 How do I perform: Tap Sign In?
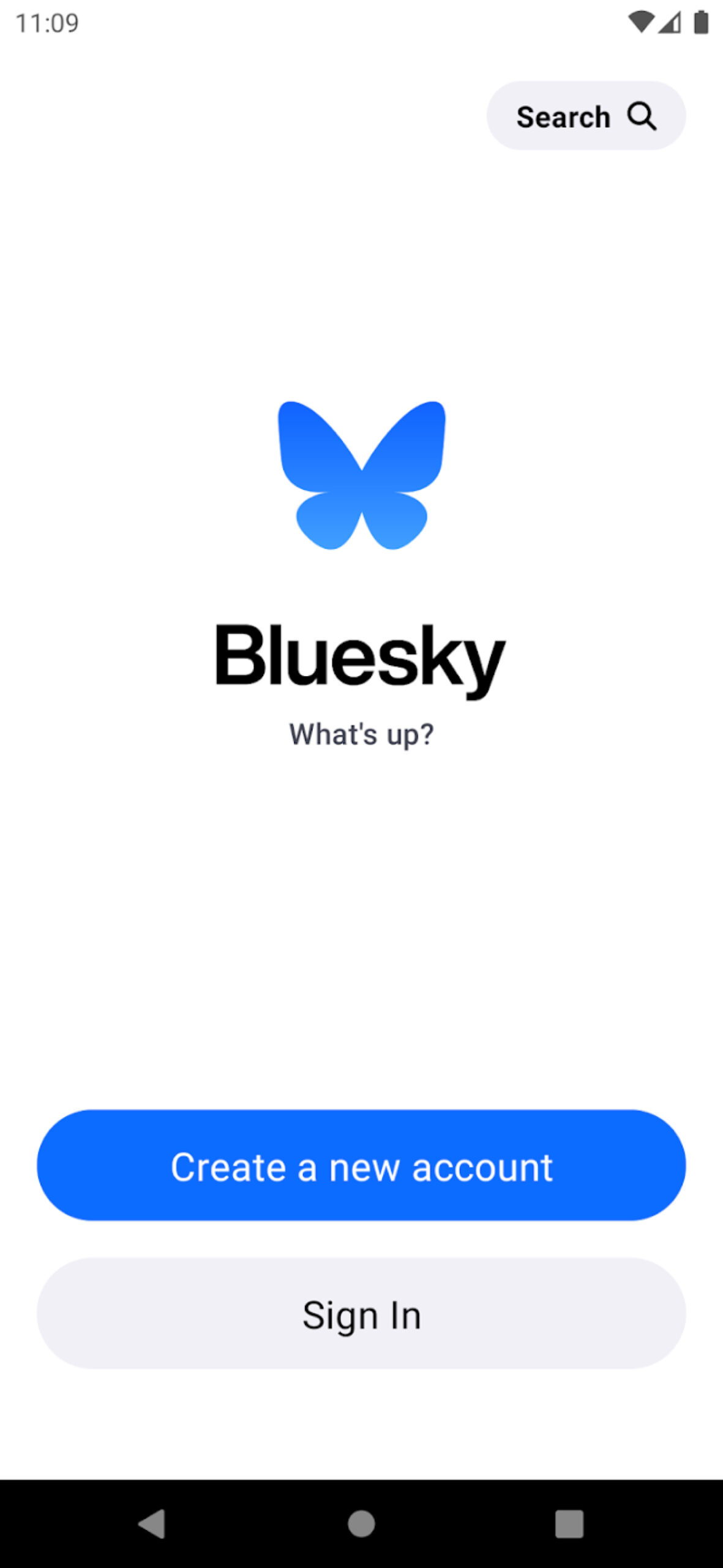361,1314
